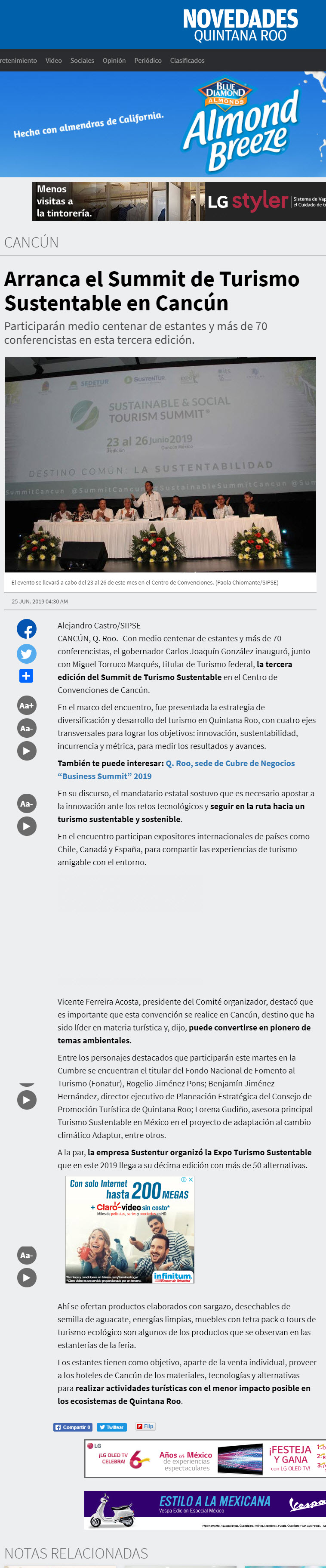This screenshot has height=1568, width=326.
Task: Share the article on Facebook via round icon
Action: point(26,629)
